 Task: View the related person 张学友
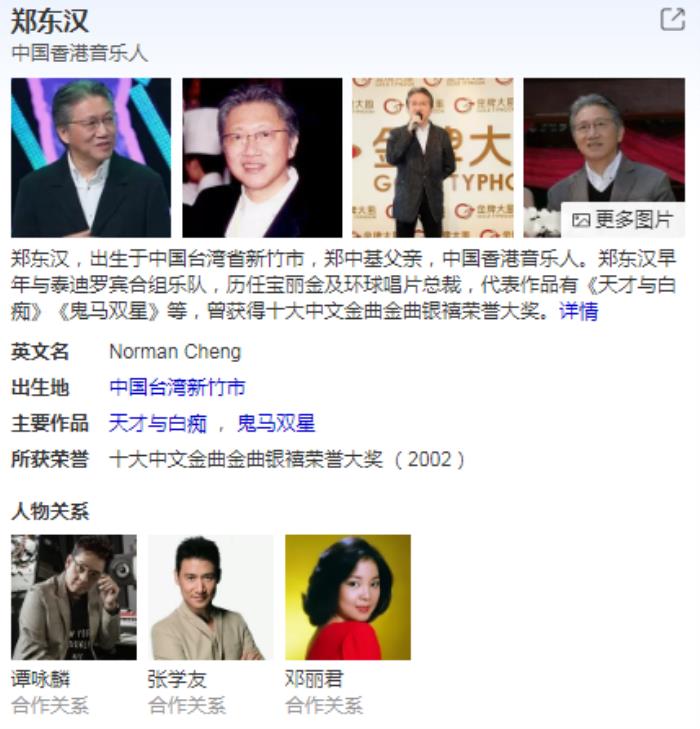tap(210, 597)
